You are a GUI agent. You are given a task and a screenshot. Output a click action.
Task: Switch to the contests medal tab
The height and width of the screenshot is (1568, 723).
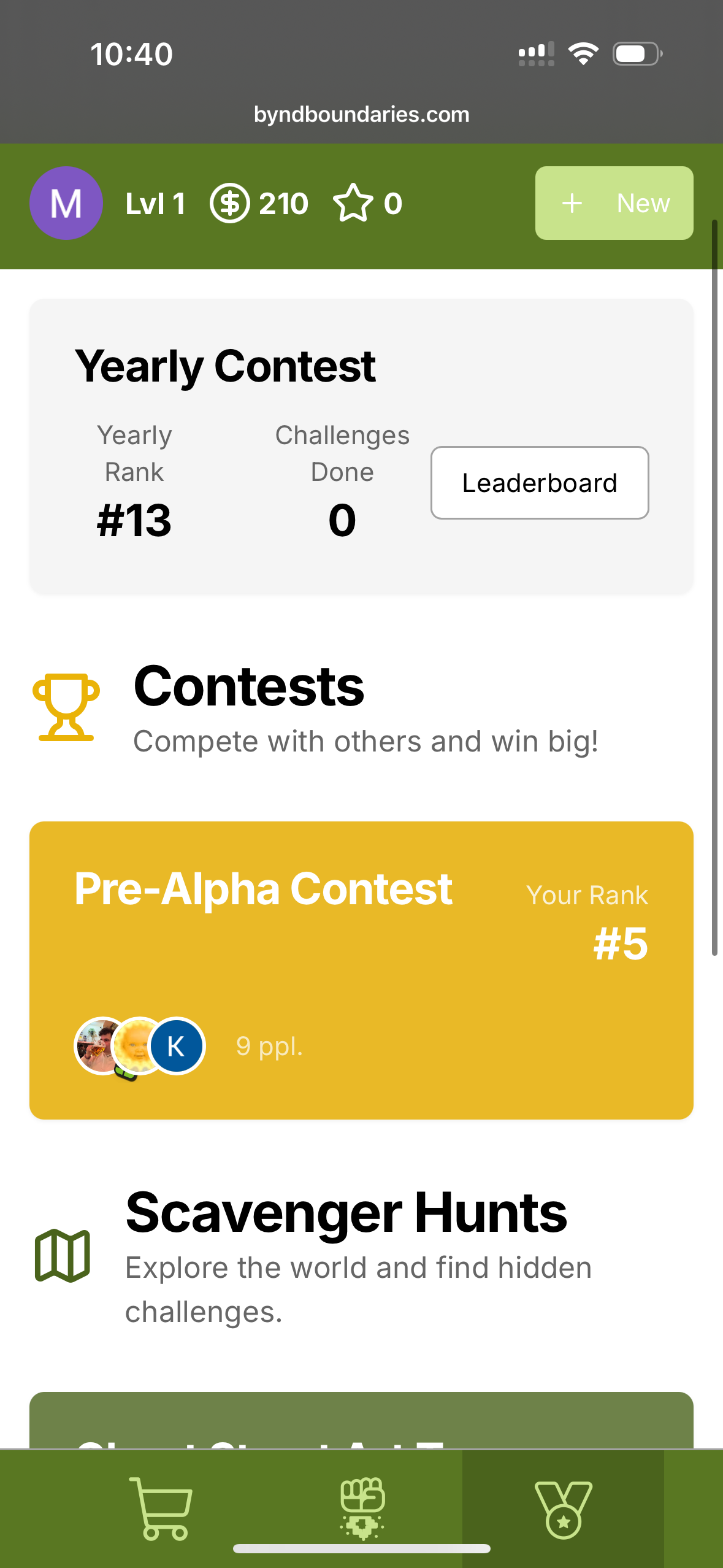pos(563,1509)
